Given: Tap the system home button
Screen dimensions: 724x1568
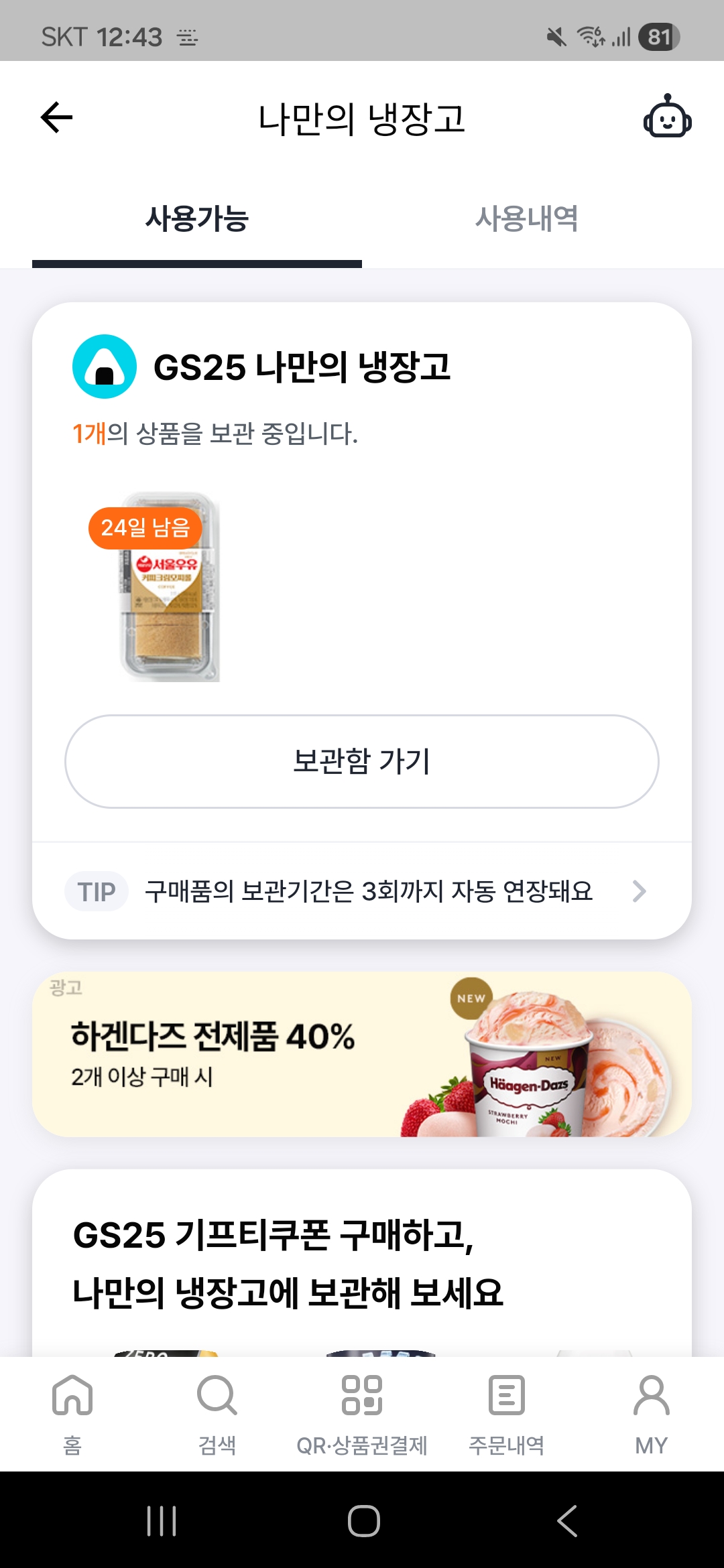Looking at the screenshot, I should [x=363, y=1520].
